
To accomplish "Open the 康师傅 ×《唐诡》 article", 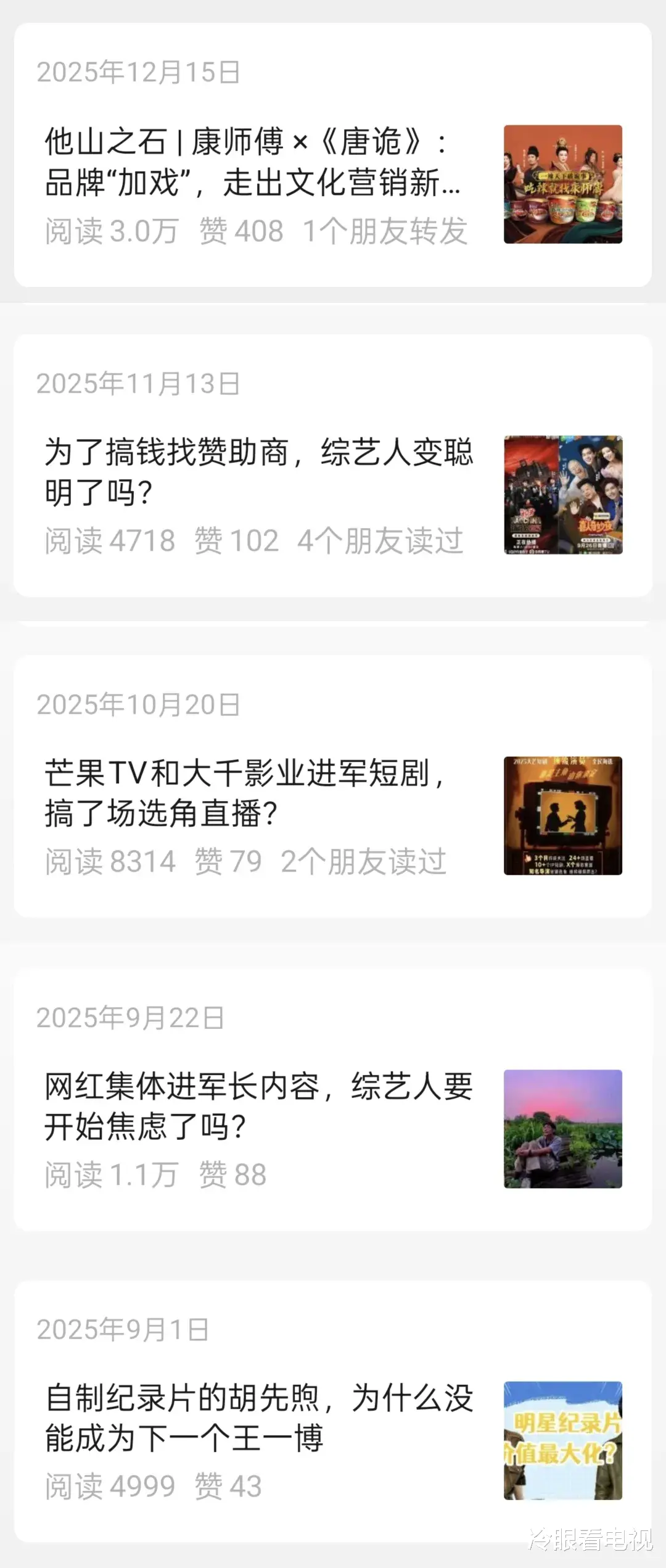I will tap(253, 162).
